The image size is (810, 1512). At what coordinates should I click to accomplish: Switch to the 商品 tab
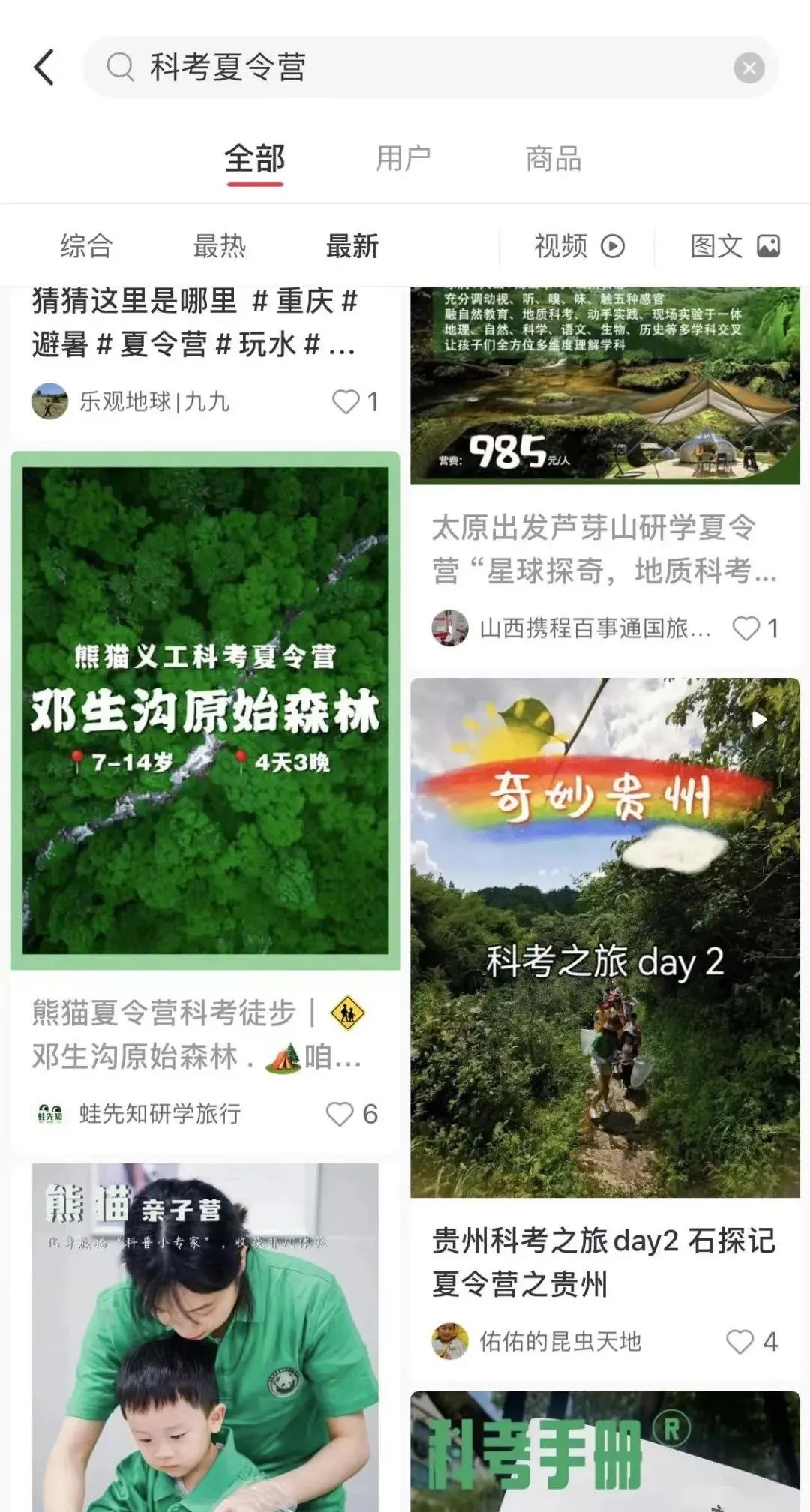point(553,159)
